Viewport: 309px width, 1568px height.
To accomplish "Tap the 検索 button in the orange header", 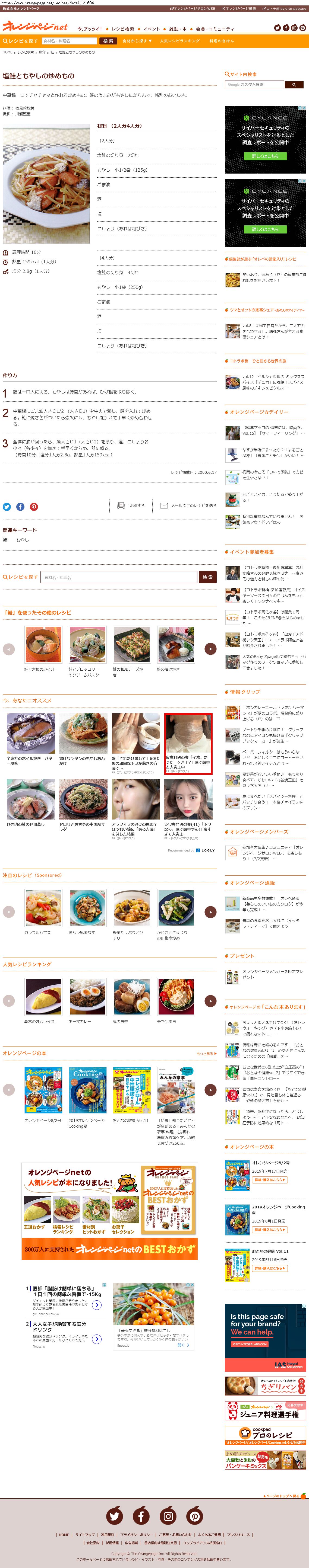I will click(108, 41).
